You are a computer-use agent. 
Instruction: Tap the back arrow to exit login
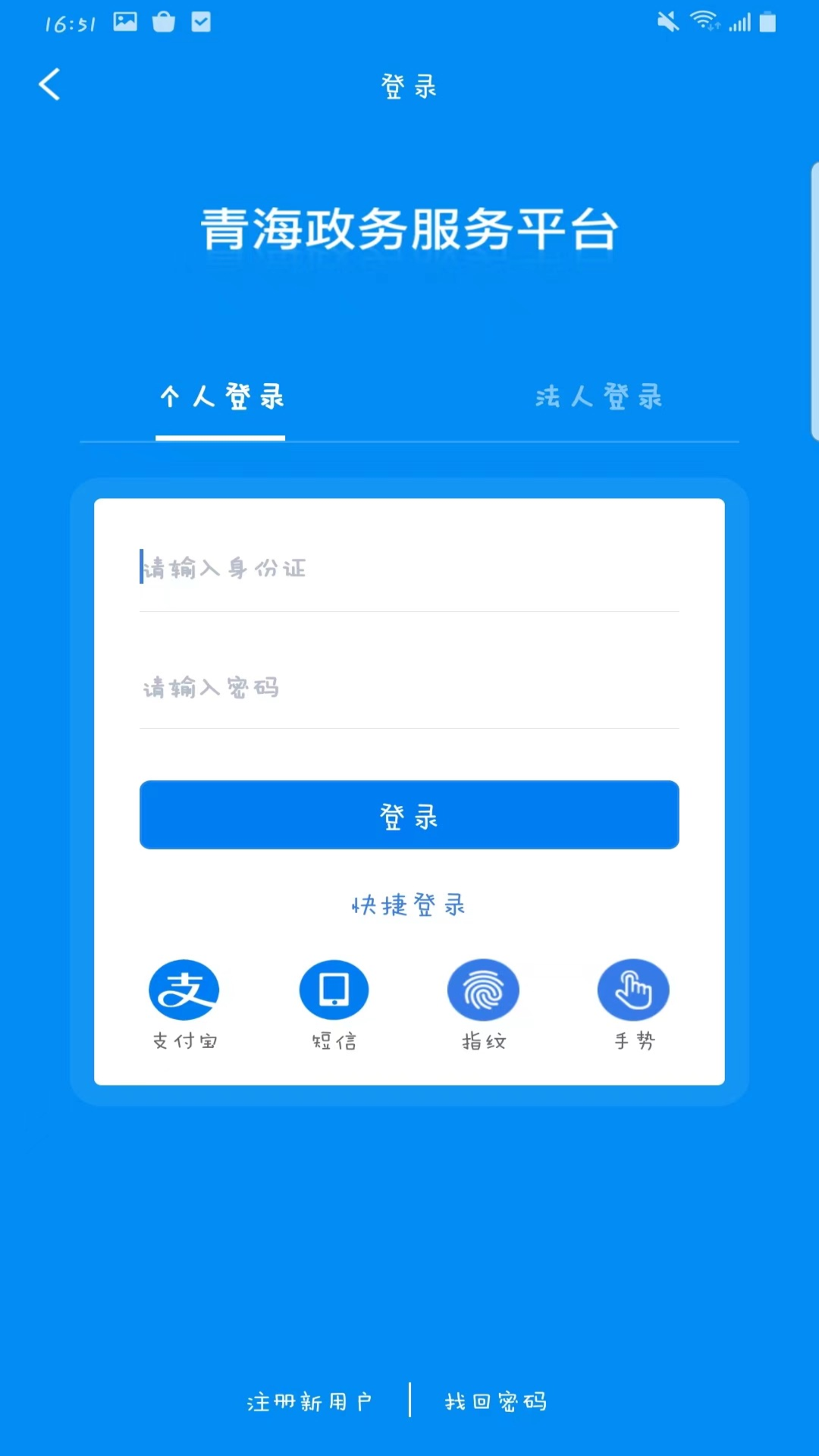point(49,85)
